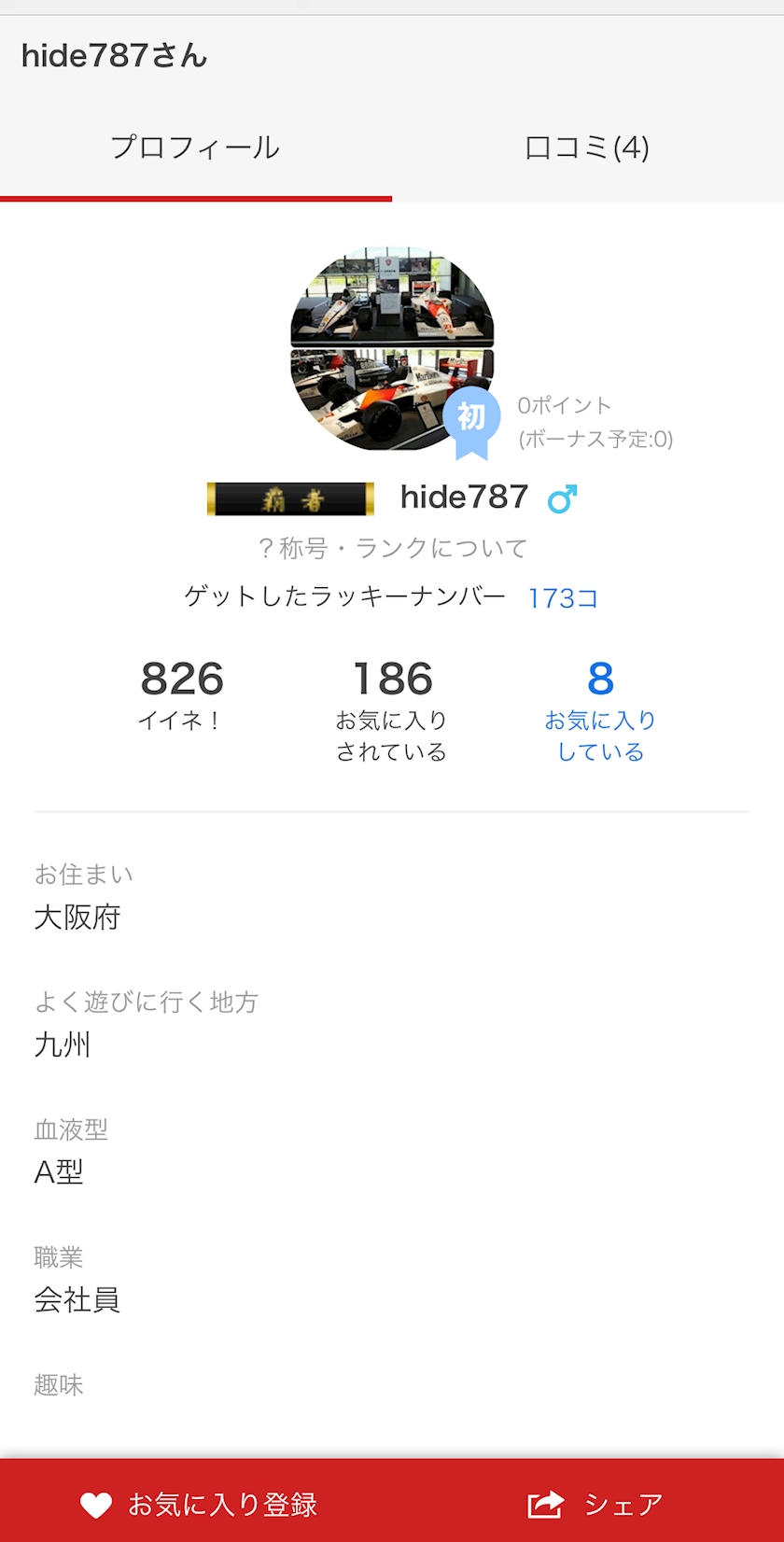784x1542 pixels.
Task: Share this profile with シェア
Action: coord(595,1504)
